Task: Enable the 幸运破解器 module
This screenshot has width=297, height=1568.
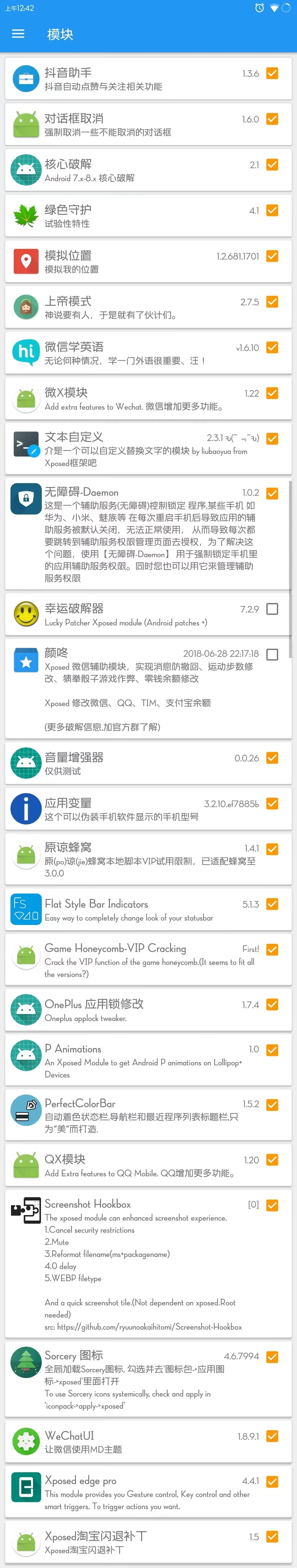Action: (x=272, y=609)
